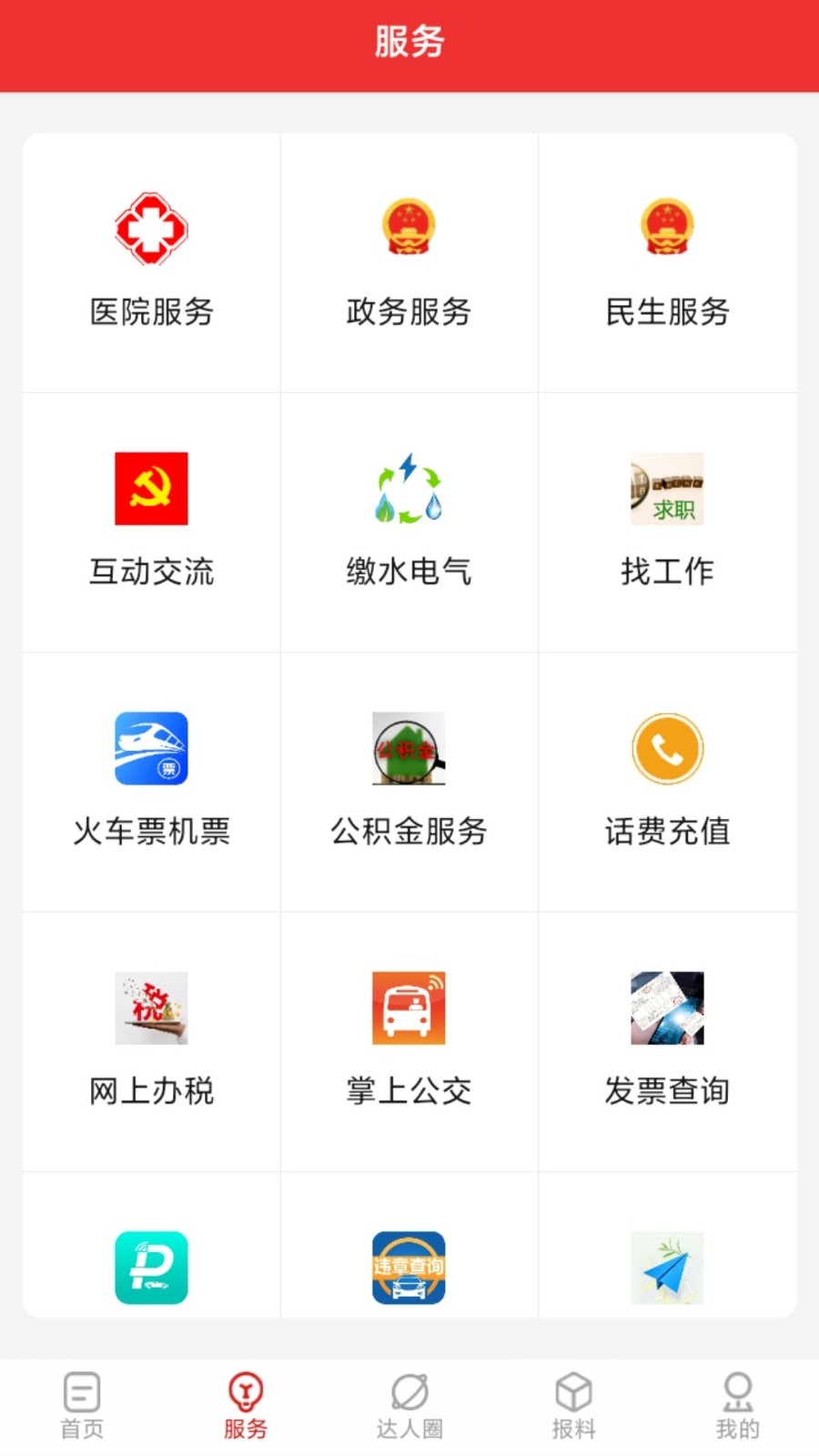Book tickets via 火车票机票
819x1456 pixels.
click(151, 781)
